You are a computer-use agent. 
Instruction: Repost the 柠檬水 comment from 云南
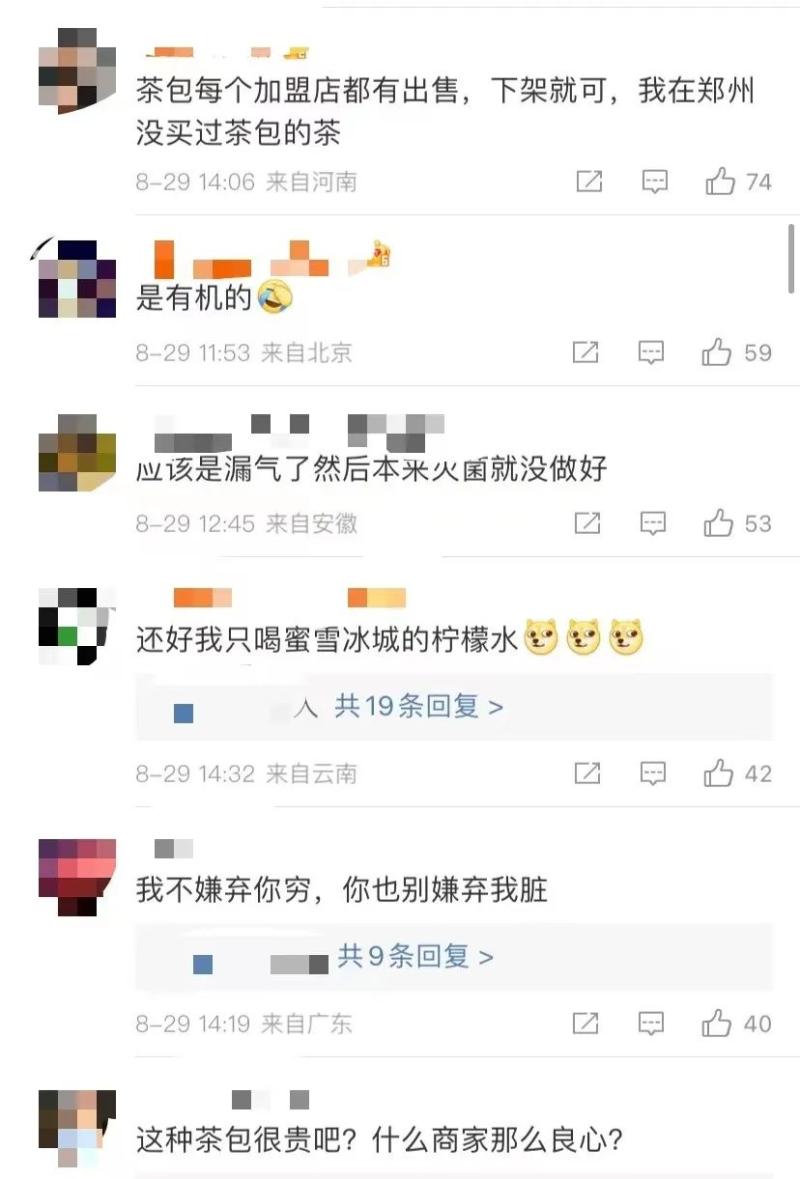pyautogui.click(x=587, y=773)
